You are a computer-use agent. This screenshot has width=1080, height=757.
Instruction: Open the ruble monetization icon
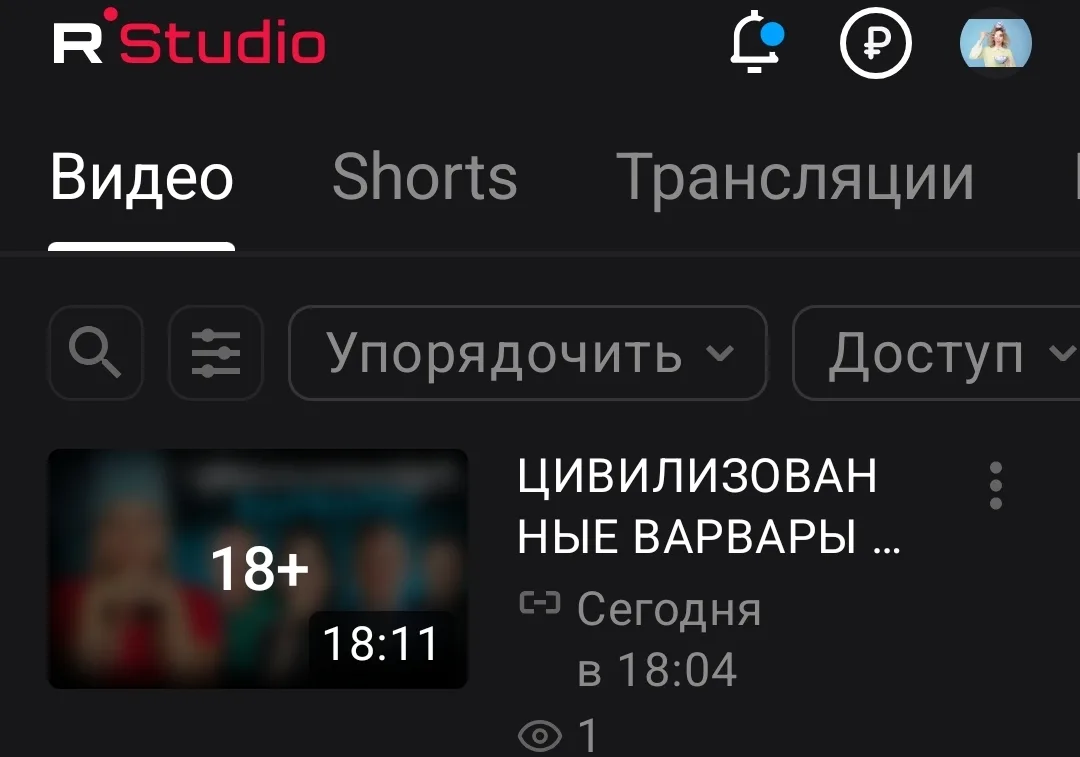tap(876, 45)
